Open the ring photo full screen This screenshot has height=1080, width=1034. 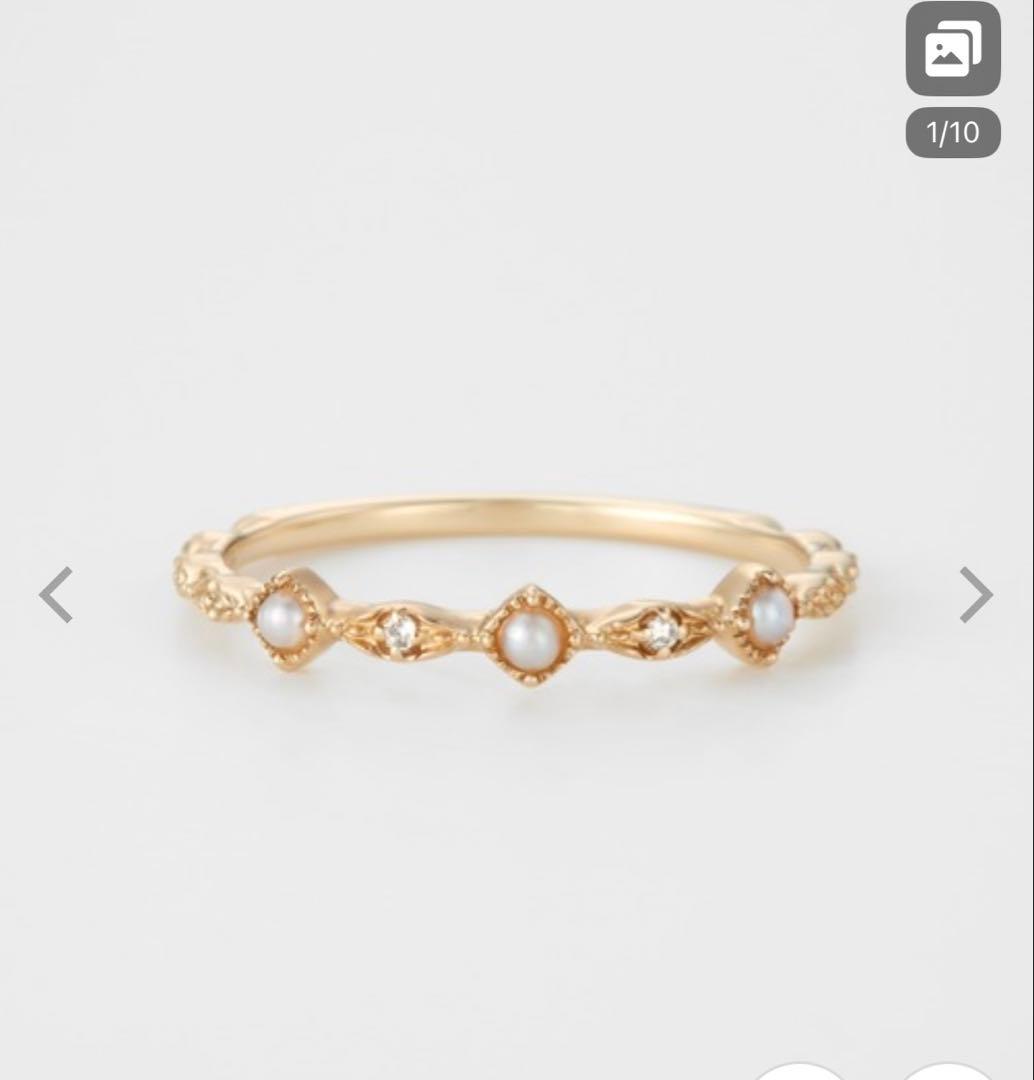click(516, 600)
